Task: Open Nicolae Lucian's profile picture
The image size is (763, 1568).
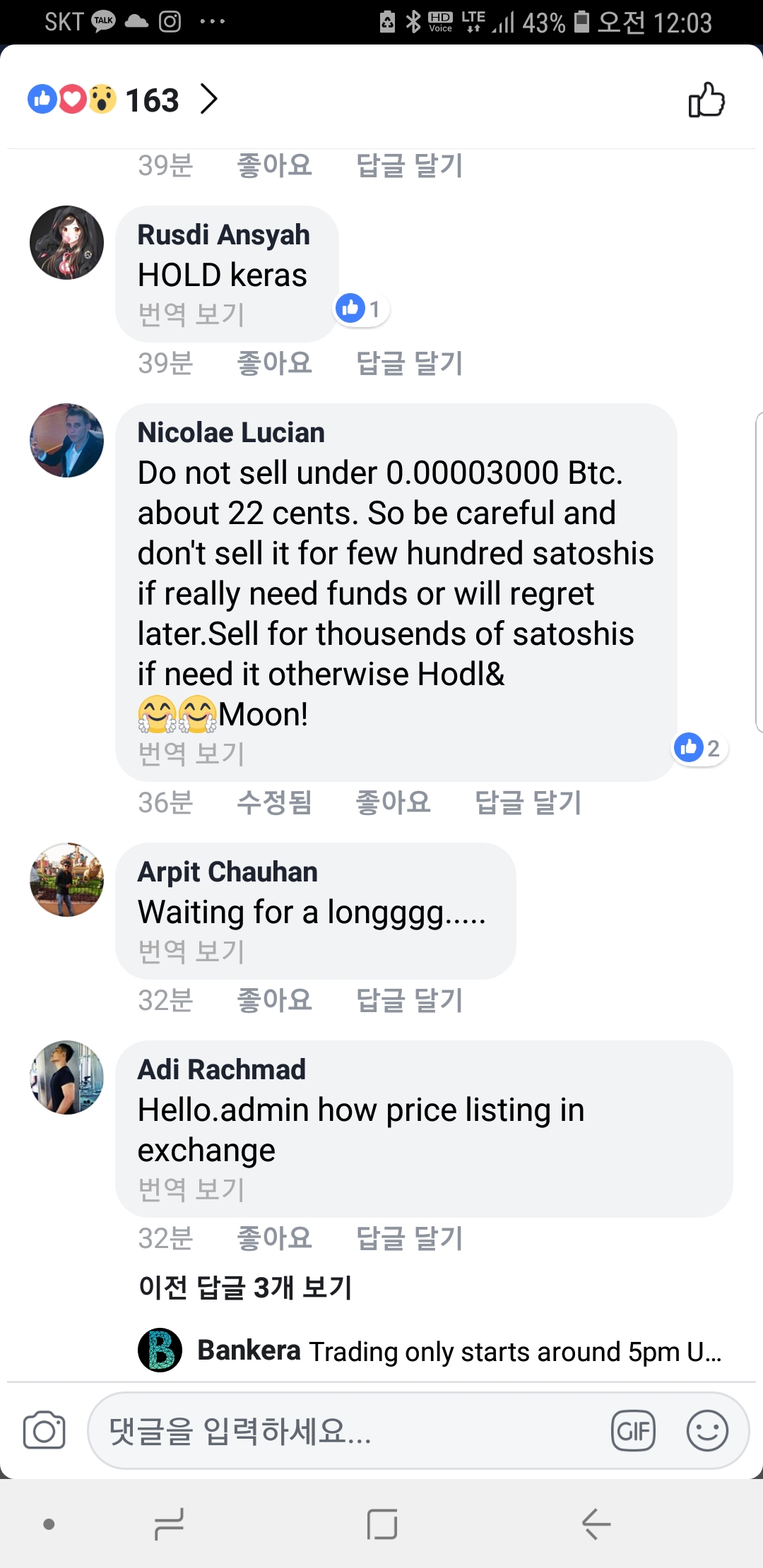Action: pos(66,440)
